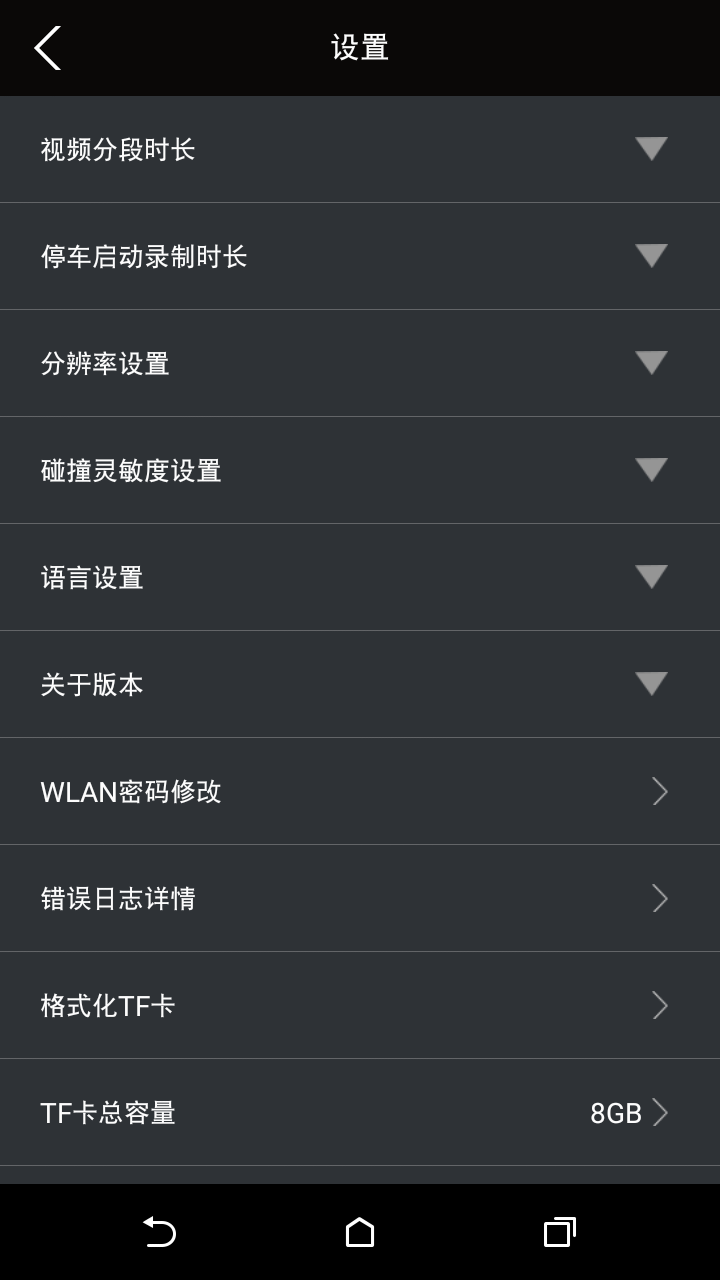Click the arrow icon next to 格式化TF卡
This screenshot has height=1280, width=720.
(659, 1005)
